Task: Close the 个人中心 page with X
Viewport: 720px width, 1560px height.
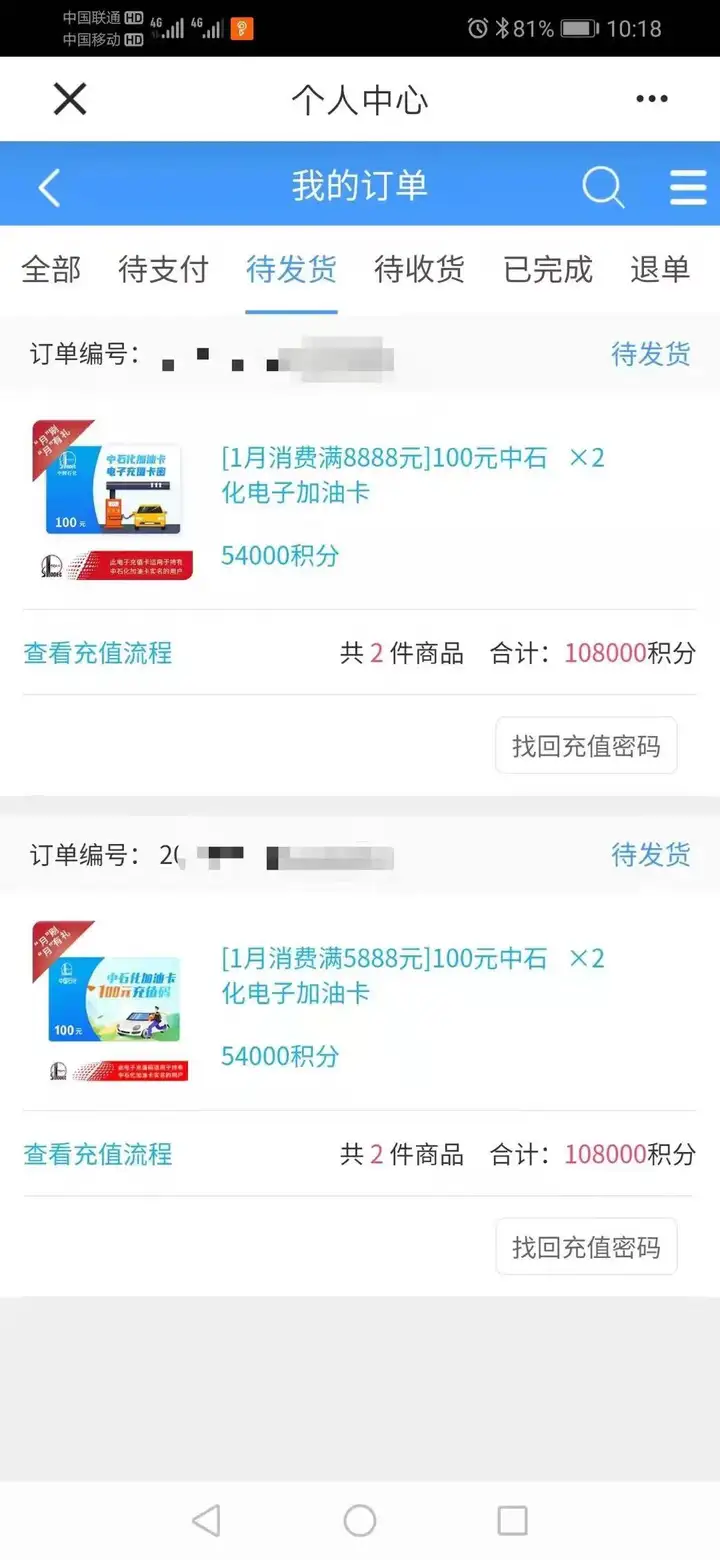Action: coord(70,99)
